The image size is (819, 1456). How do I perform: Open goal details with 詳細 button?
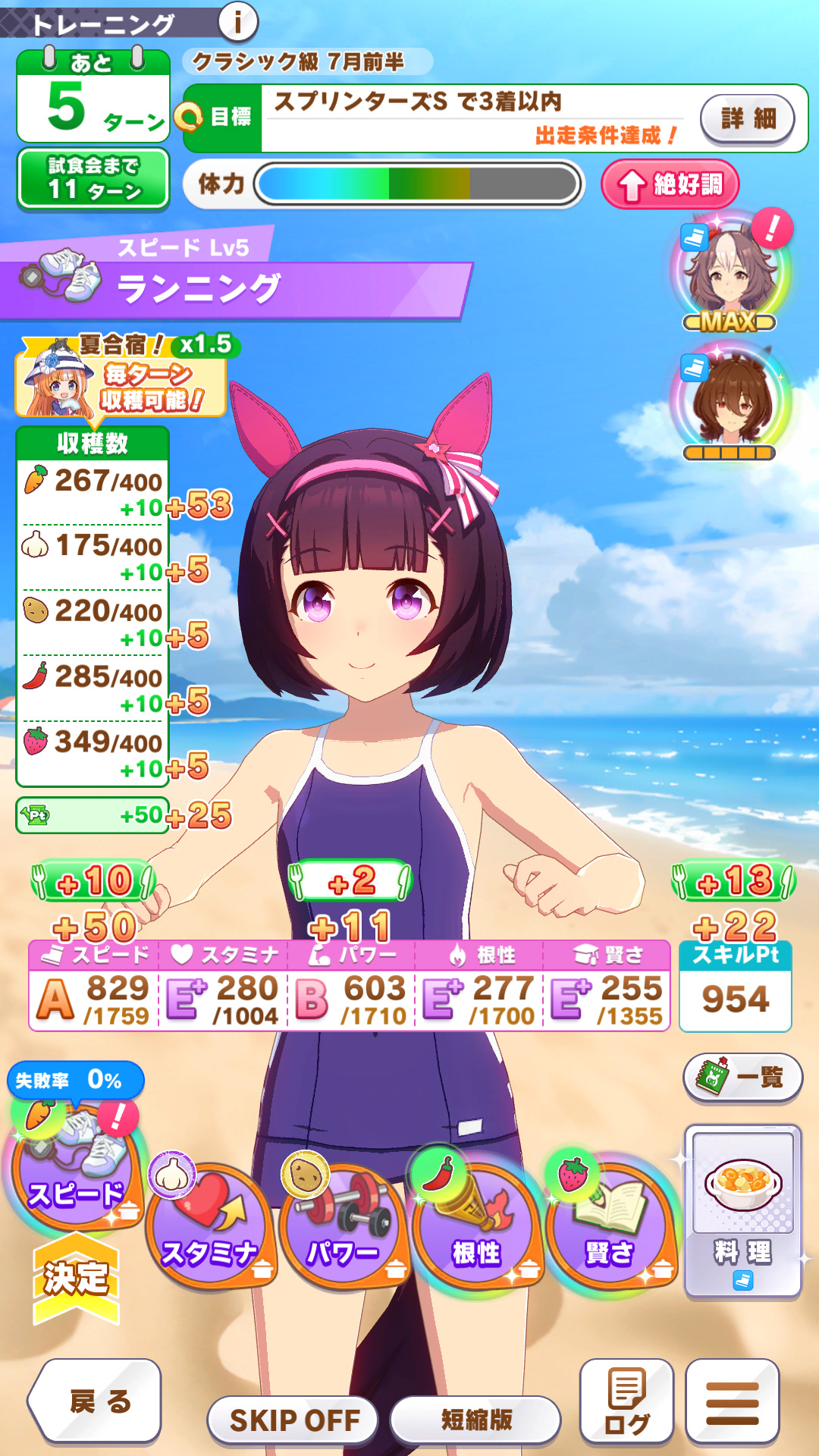pyautogui.click(x=747, y=119)
